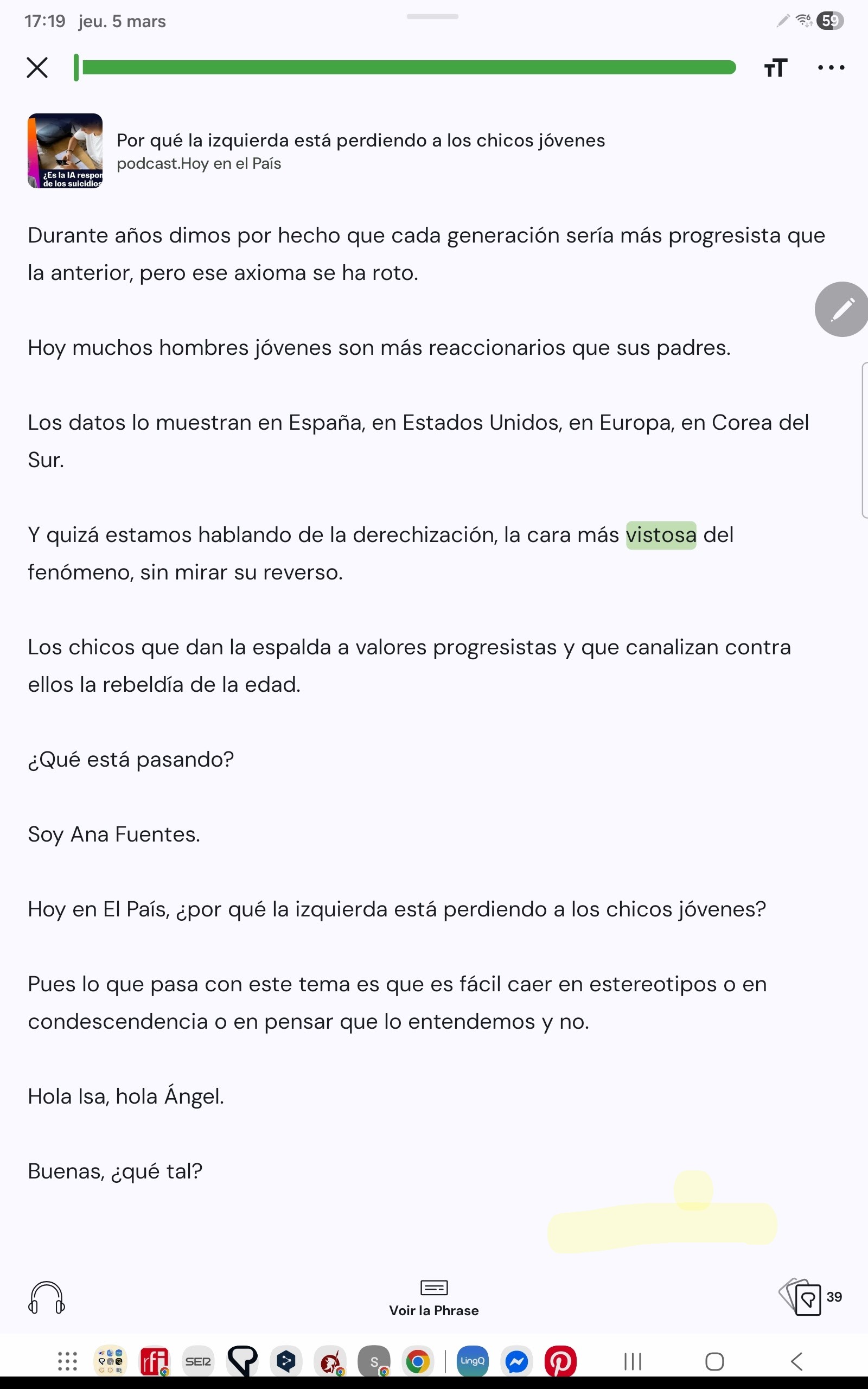868x1389 pixels.
Task: Look up the highlighted word vistosa
Action: coord(661,535)
